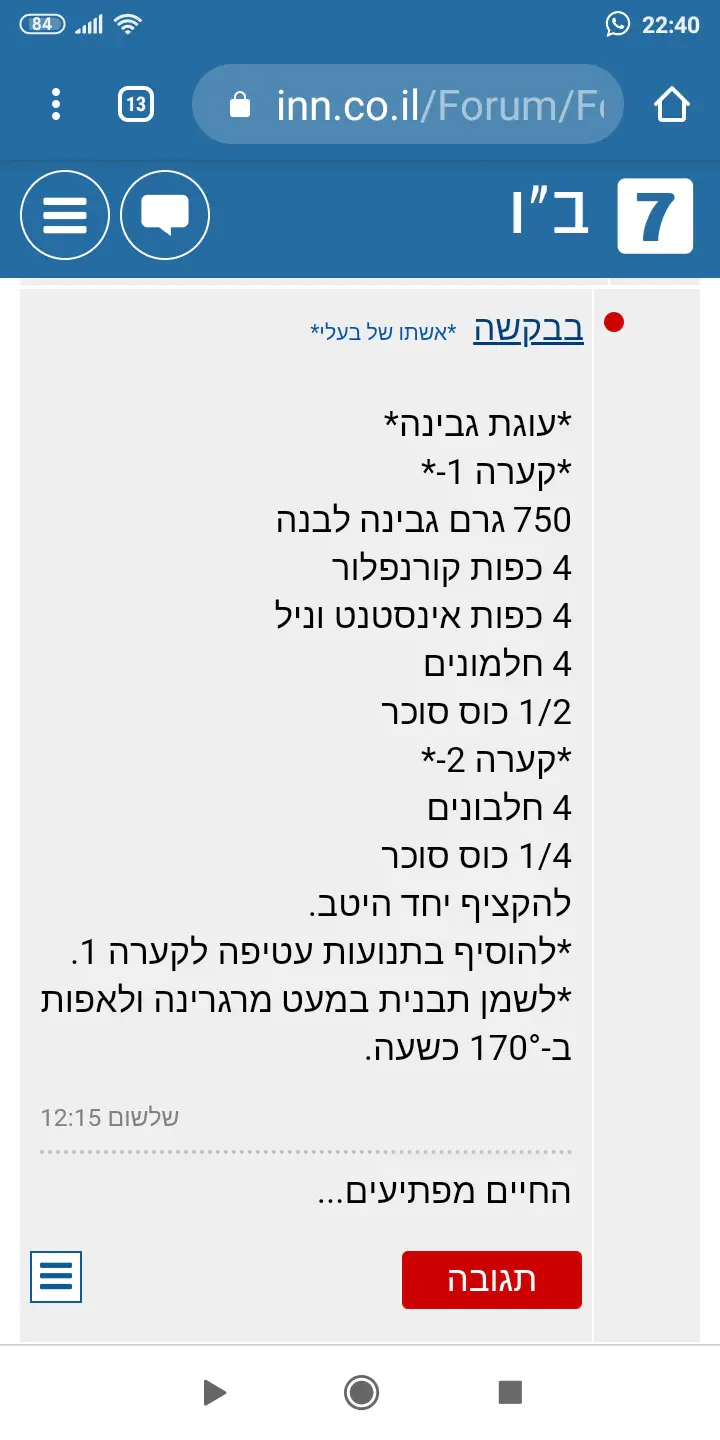Go to the browser home page
The image size is (720, 1440).
pos(672,104)
